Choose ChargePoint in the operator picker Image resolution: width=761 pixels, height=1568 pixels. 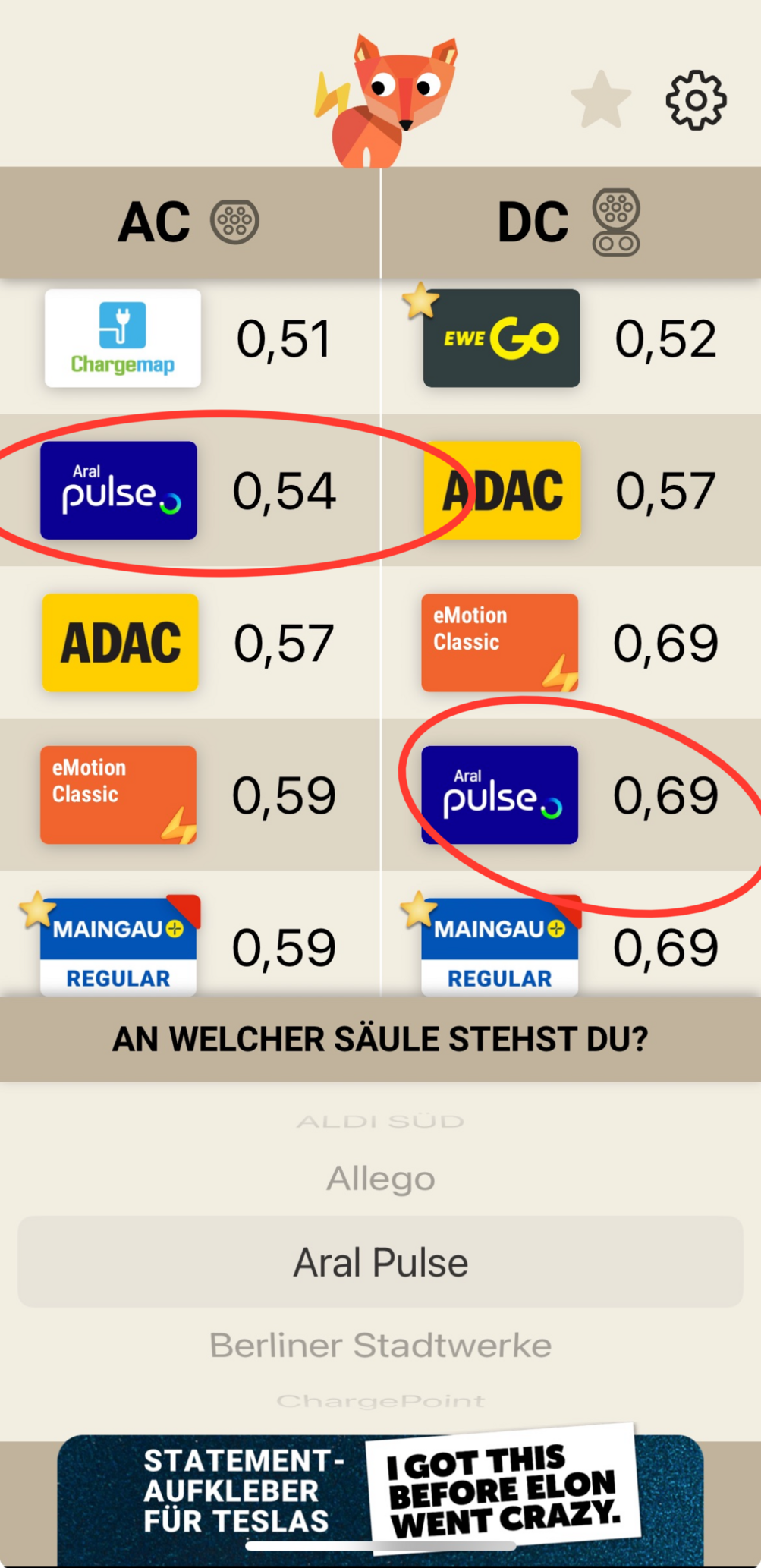point(381,1400)
